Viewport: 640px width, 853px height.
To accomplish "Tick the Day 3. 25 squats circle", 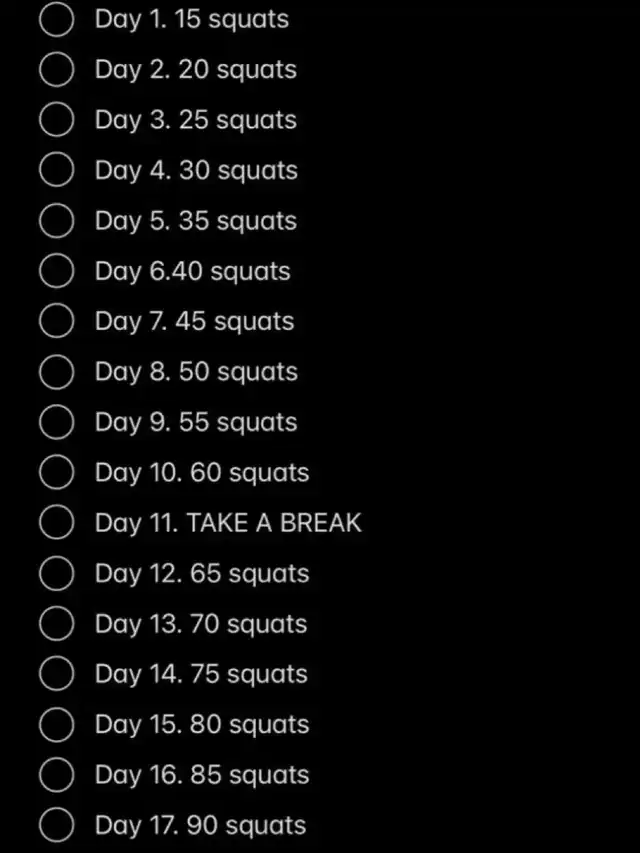I will (x=57, y=120).
